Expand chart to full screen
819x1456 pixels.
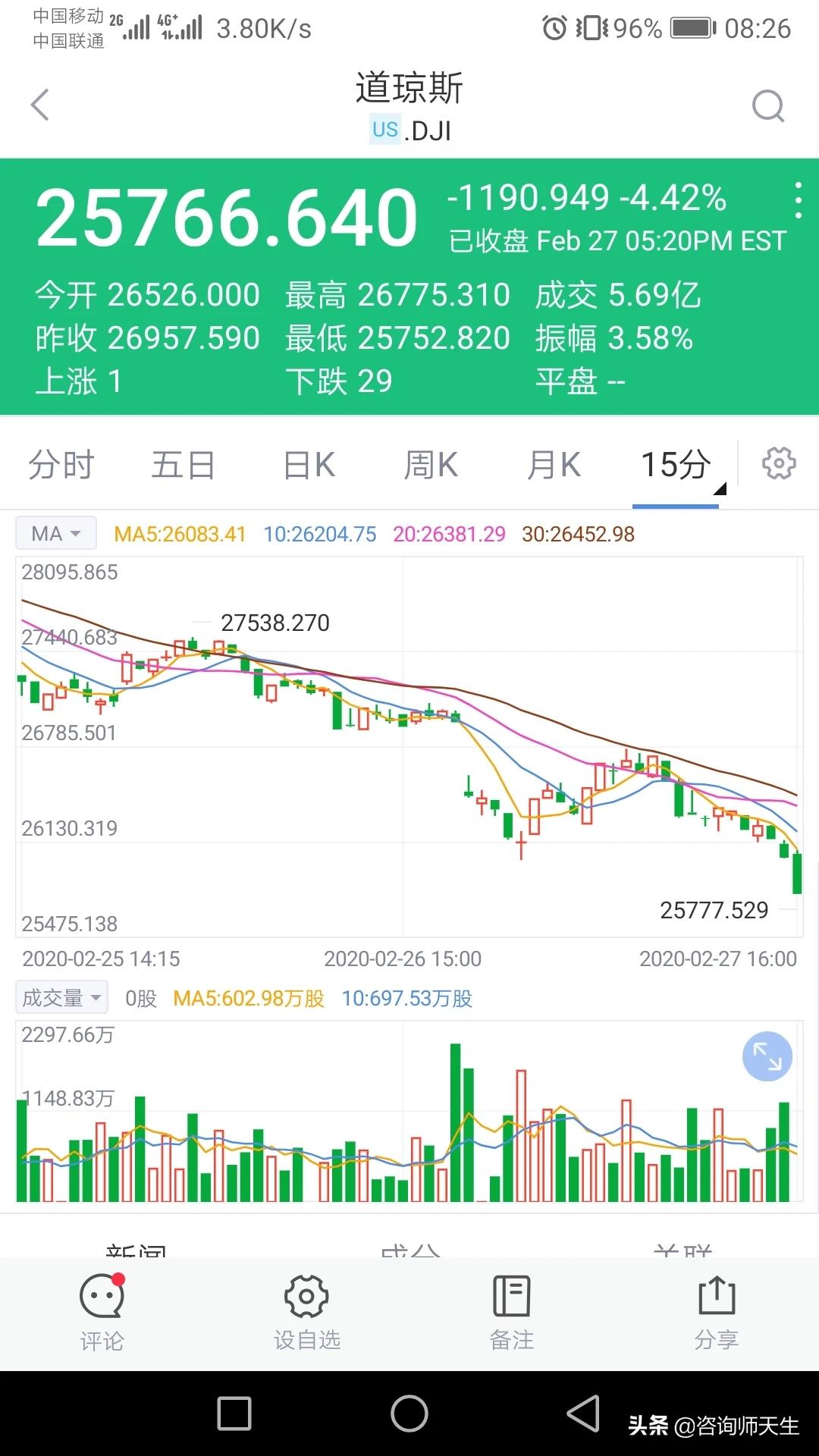tap(767, 1056)
